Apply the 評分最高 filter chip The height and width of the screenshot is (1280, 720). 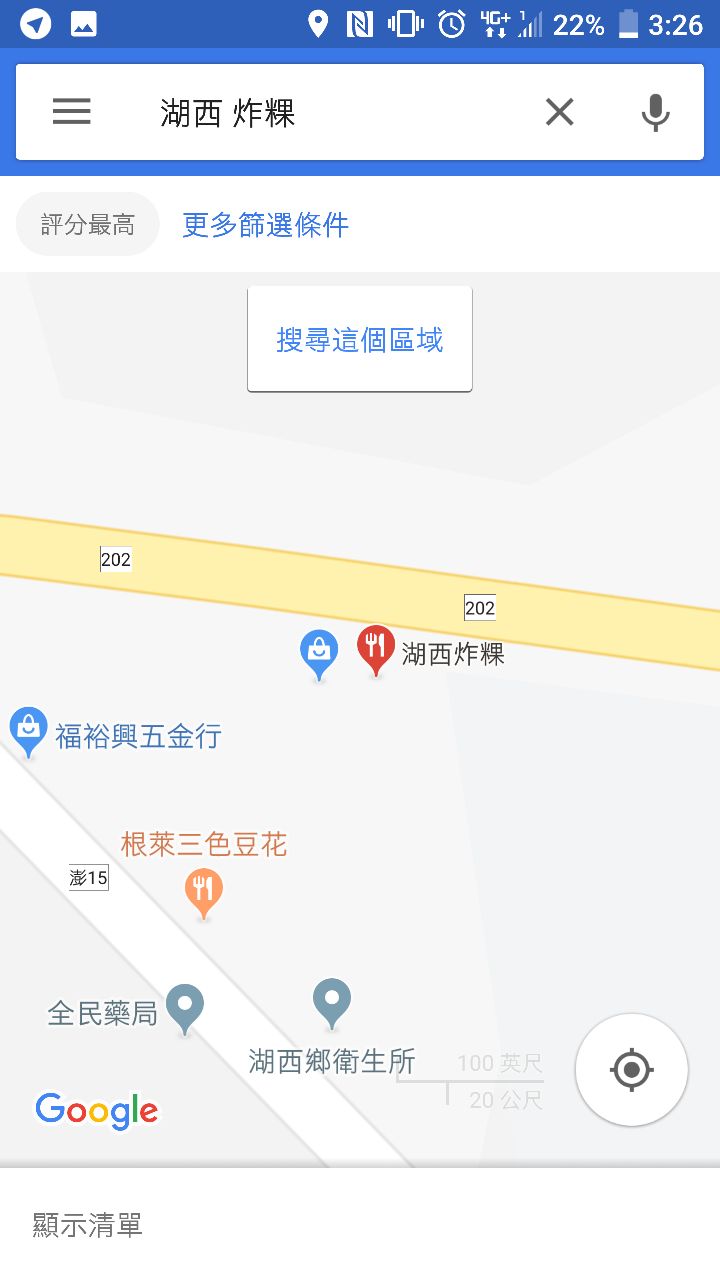pyautogui.click(x=88, y=225)
